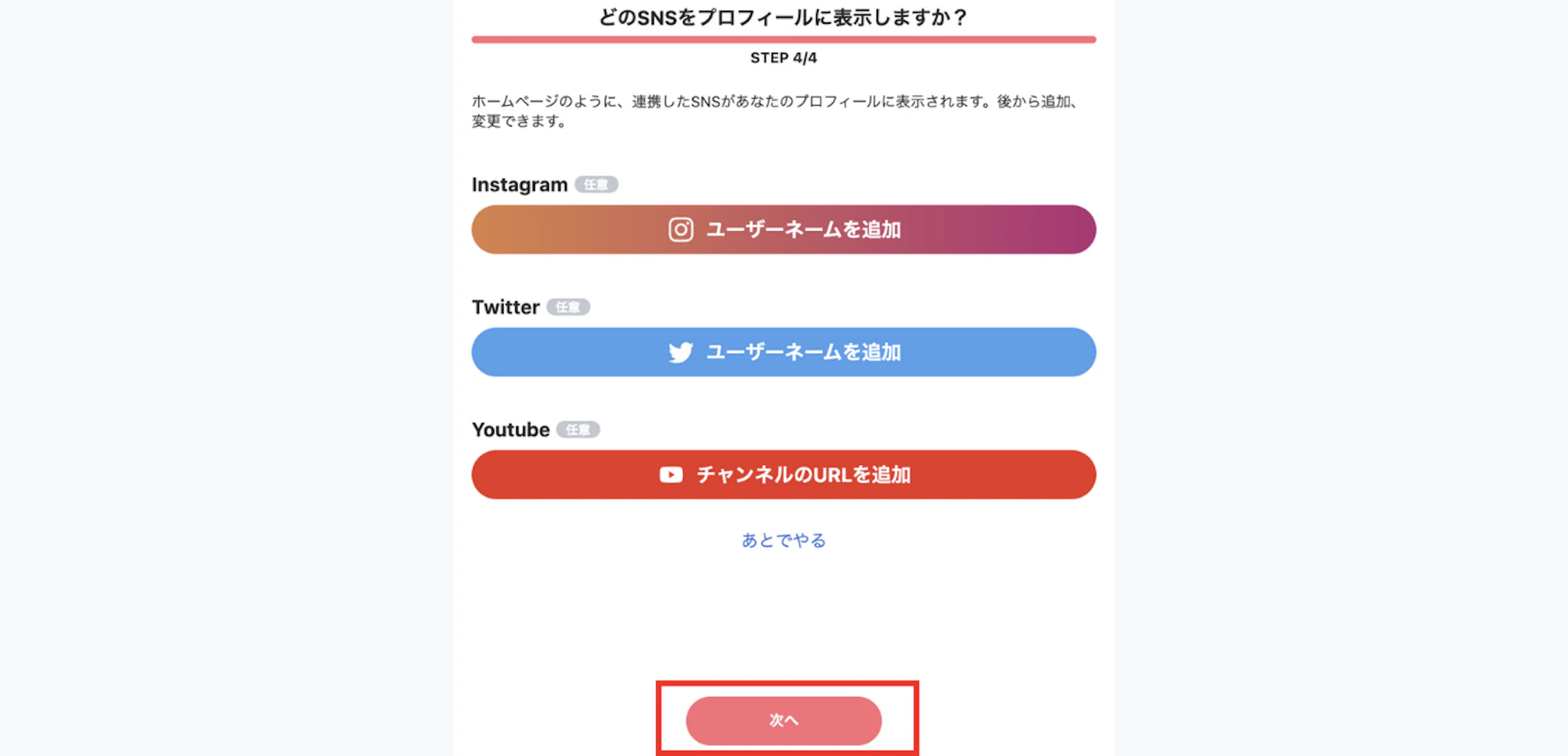
Task: Add Twitter username
Action: click(783, 352)
